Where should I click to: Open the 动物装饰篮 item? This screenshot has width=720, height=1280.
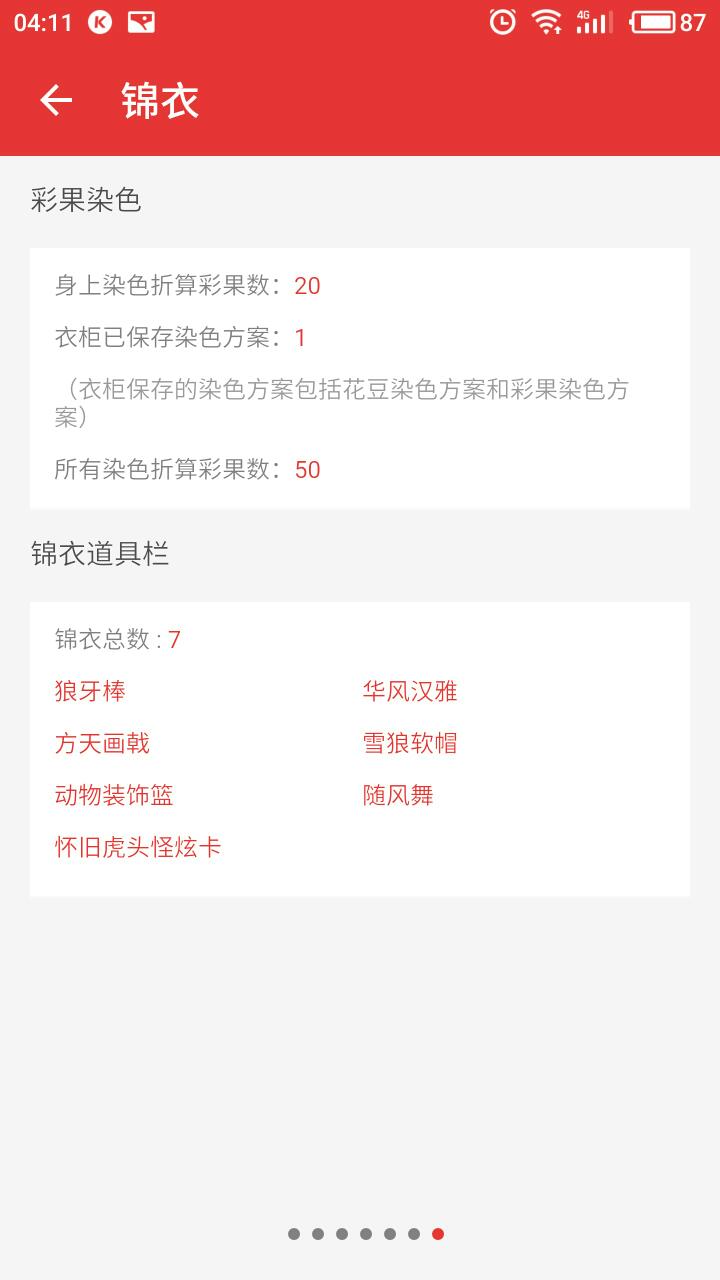114,795
